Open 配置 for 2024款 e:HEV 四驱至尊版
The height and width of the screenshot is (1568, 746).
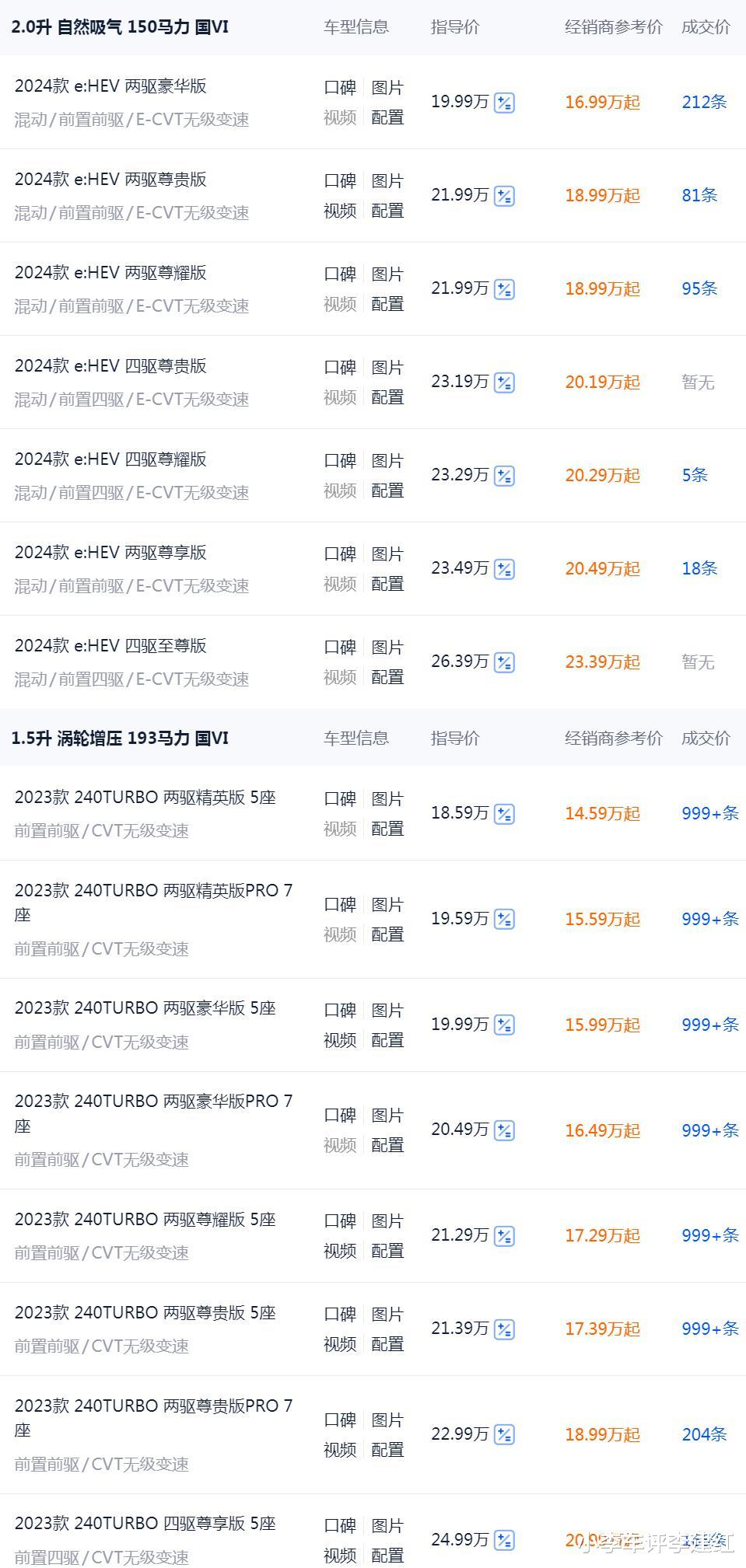387,677
